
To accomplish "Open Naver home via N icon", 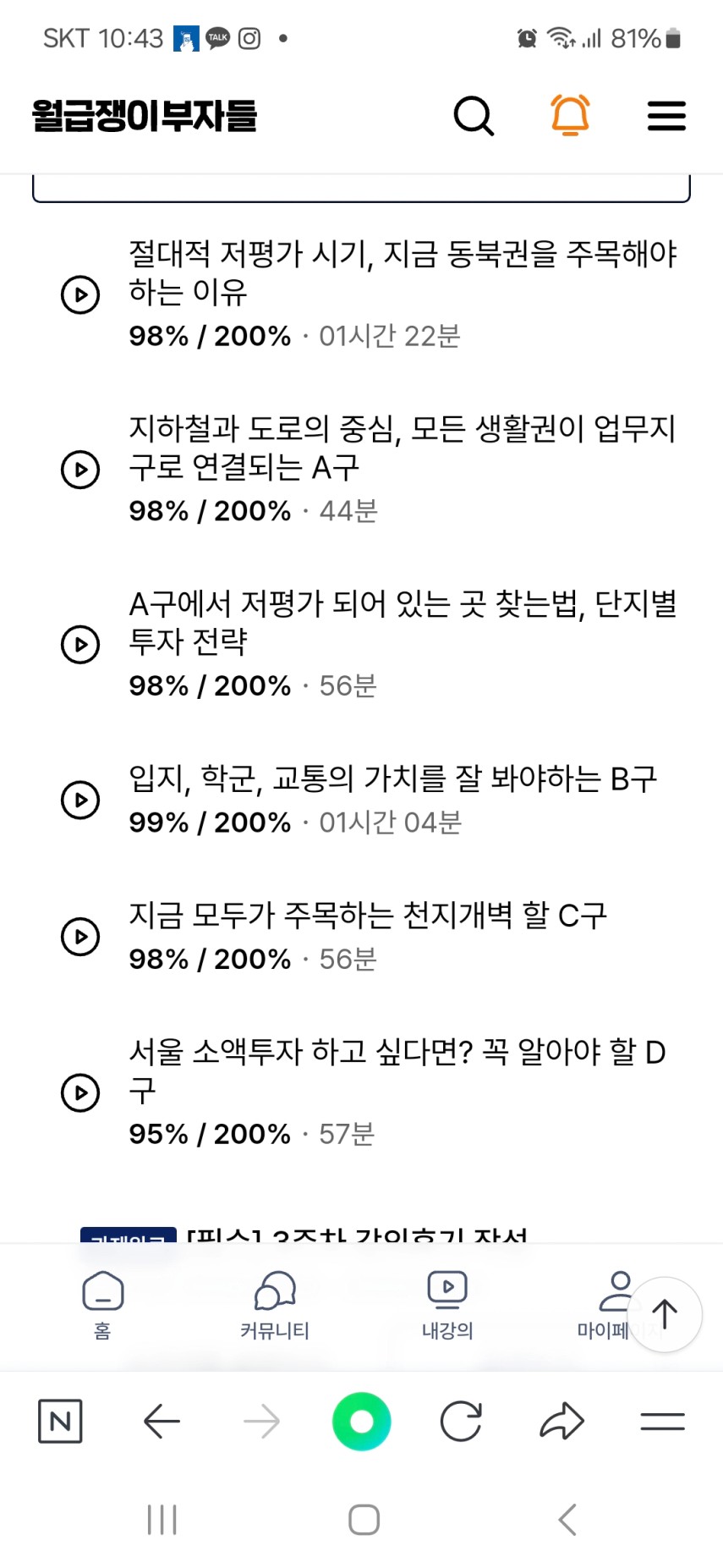I will pos(60,1421).
